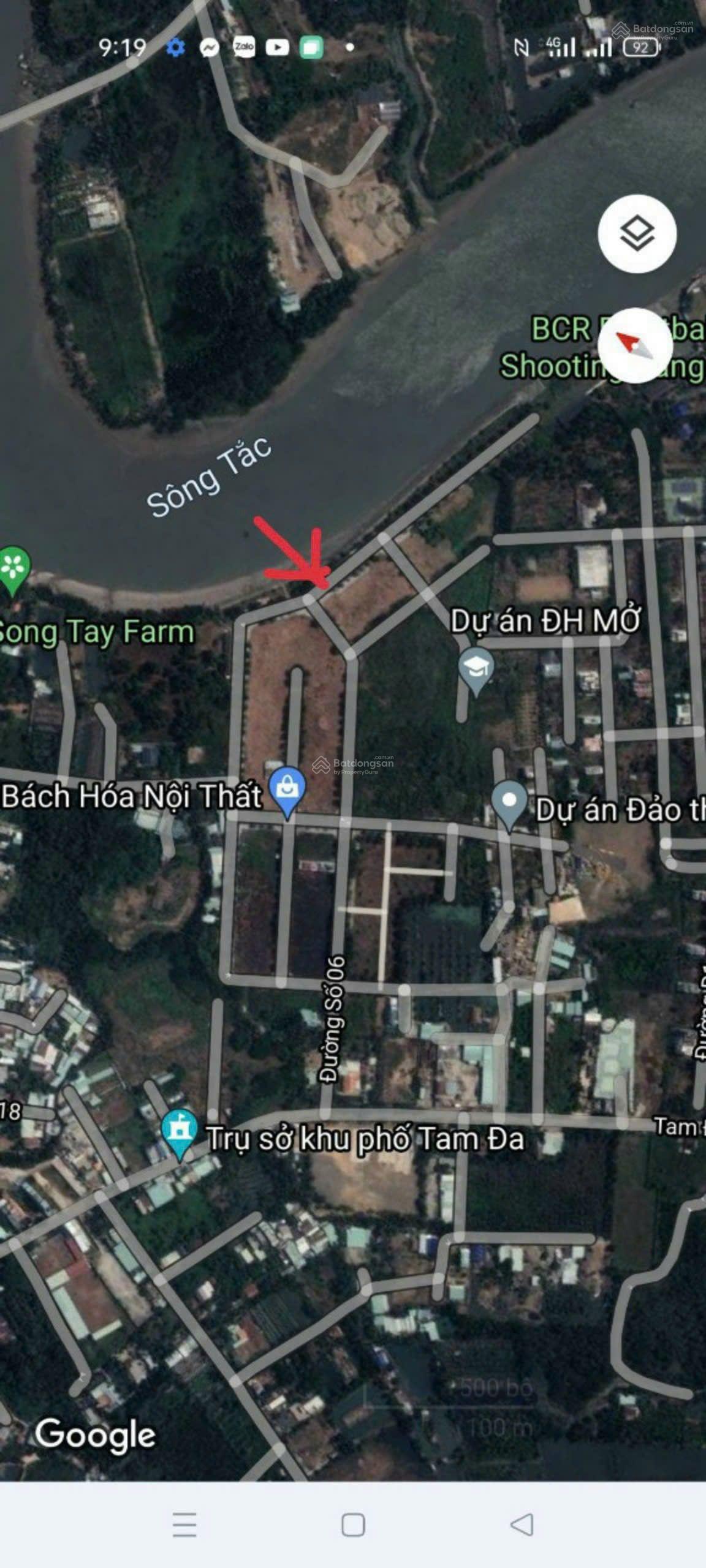Select the Dự án ĐH MỞ school marker
This screenshot has width=706, height=1568.
(x=476, y=669)
